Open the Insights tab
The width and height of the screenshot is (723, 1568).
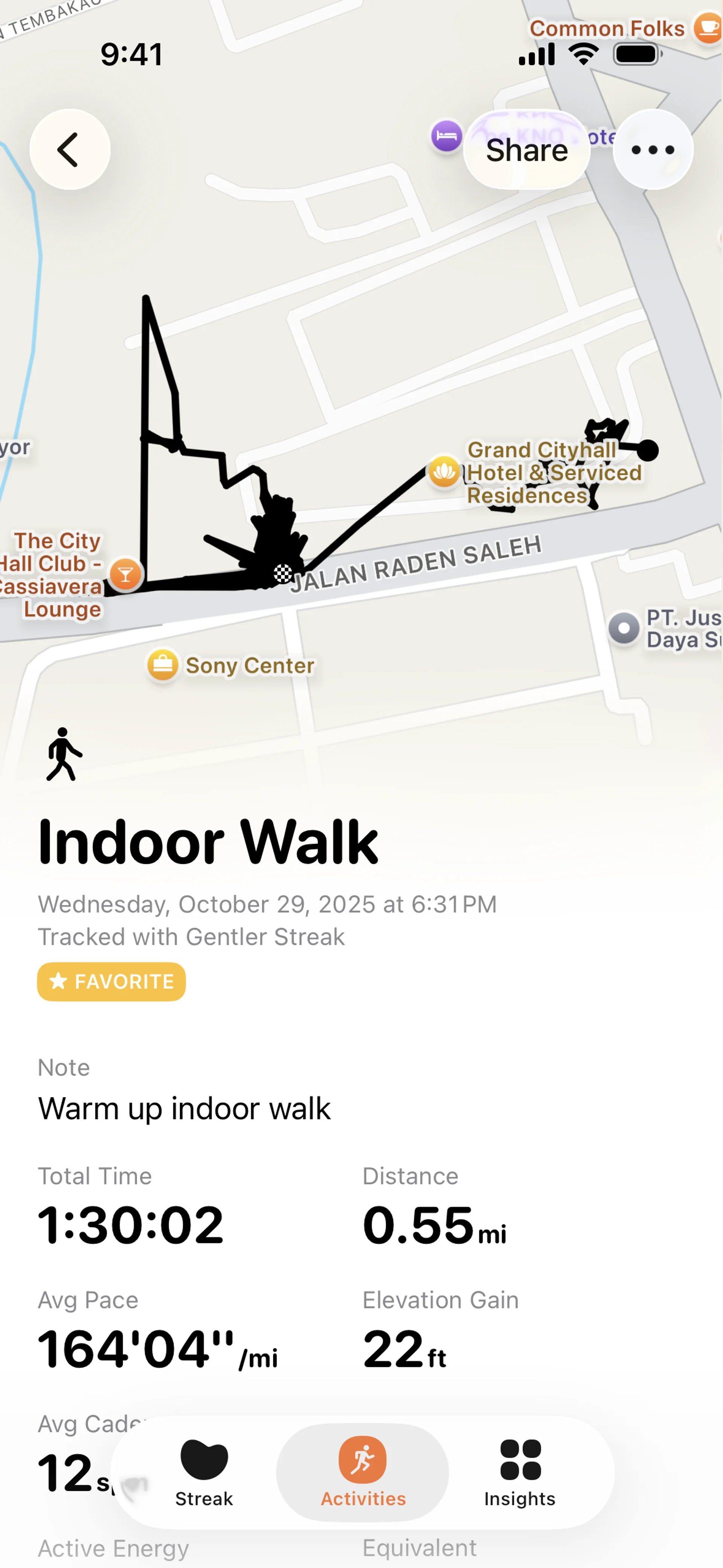(520, 1472)
